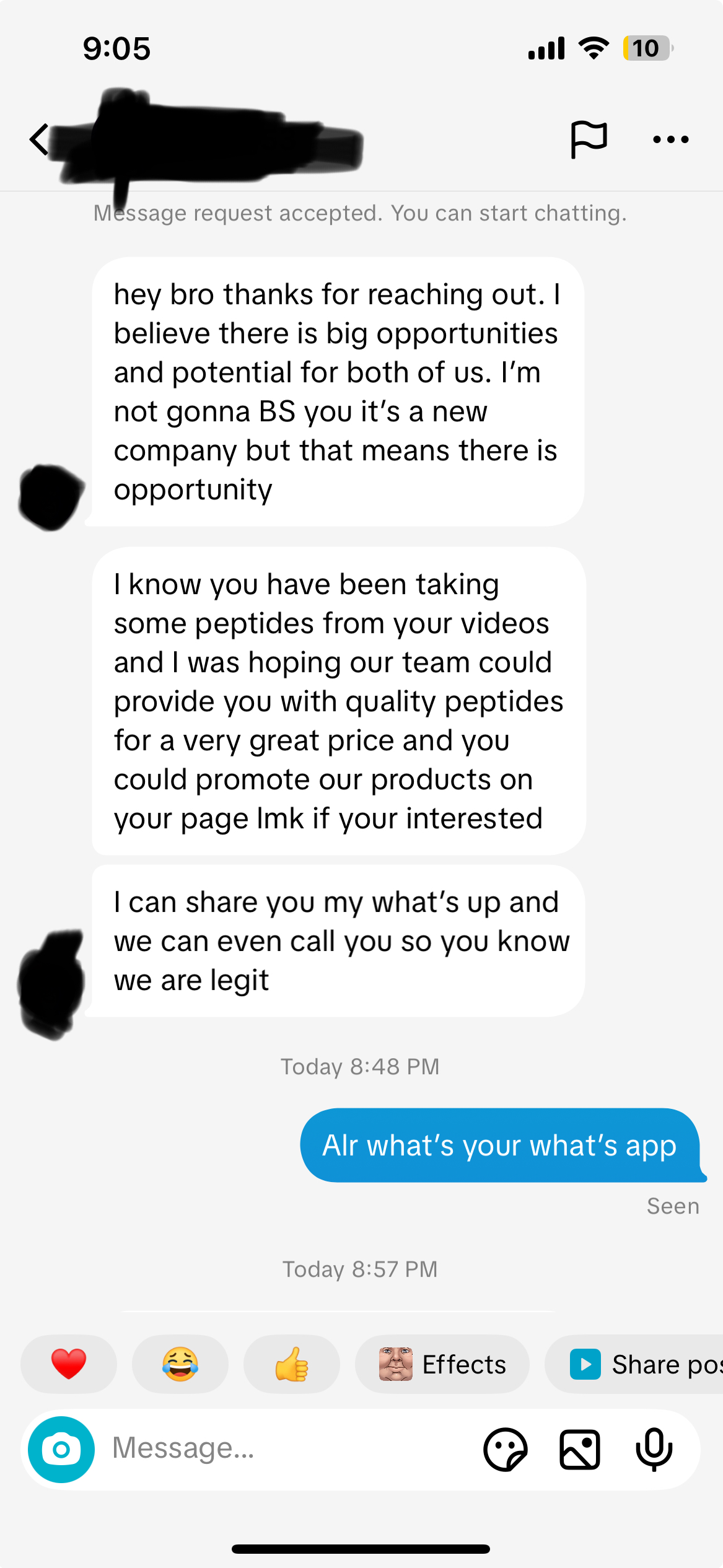723x1568 pixels.
Task: Send a thumbs-up quick reply
Action: 292,1364
